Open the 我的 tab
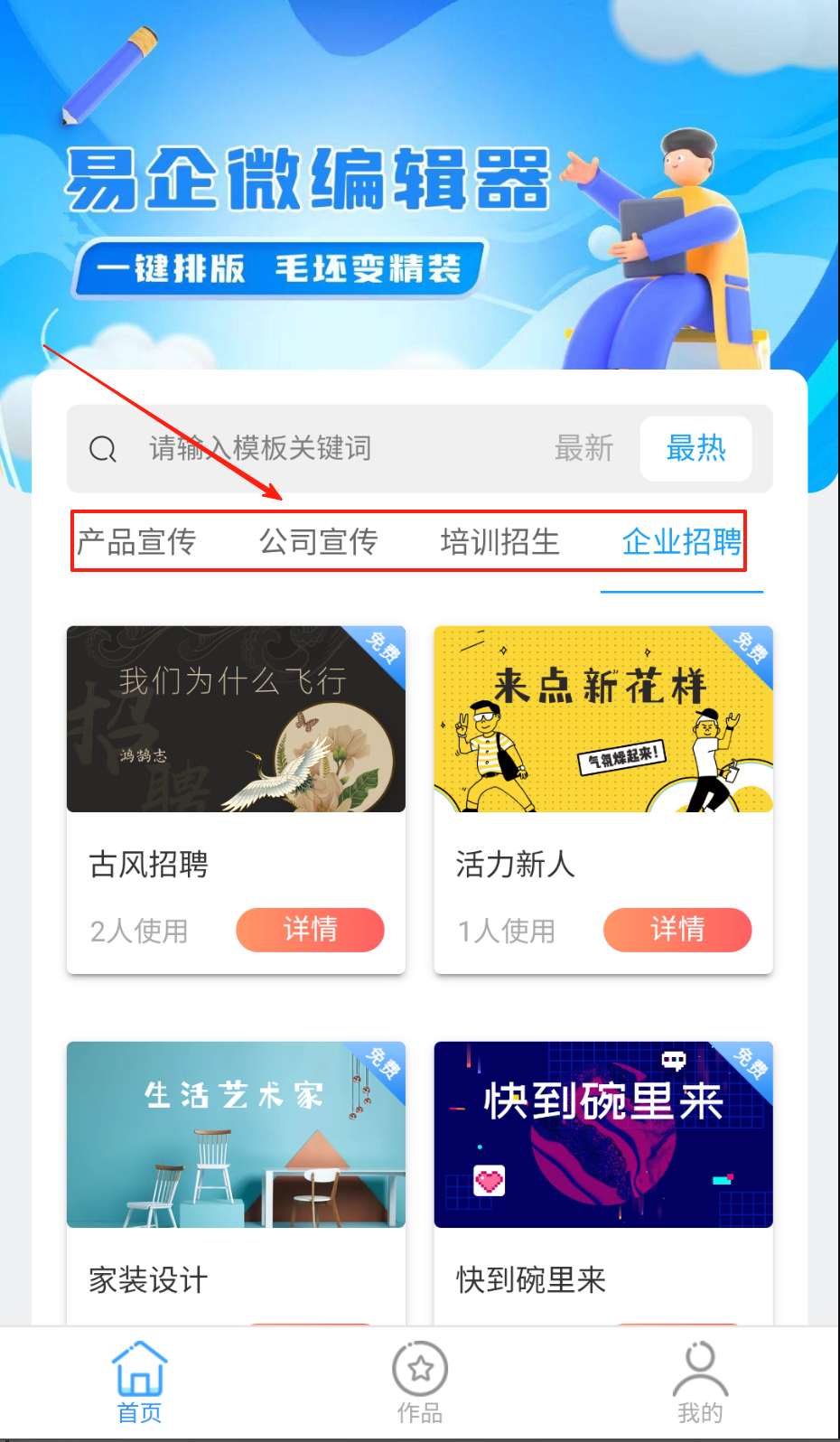 [700, 1382]
